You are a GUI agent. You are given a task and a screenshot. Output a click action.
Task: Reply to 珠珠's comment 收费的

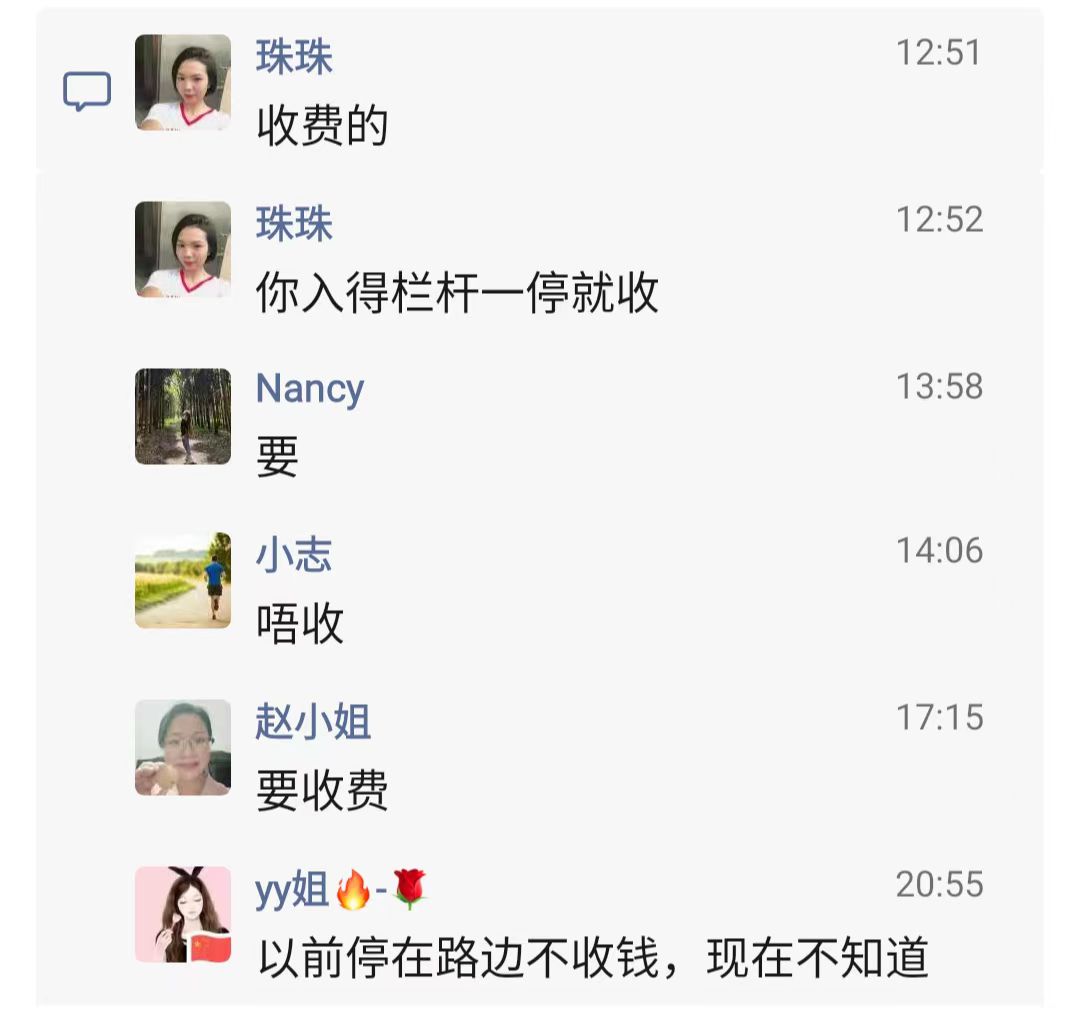pos(322,127)
